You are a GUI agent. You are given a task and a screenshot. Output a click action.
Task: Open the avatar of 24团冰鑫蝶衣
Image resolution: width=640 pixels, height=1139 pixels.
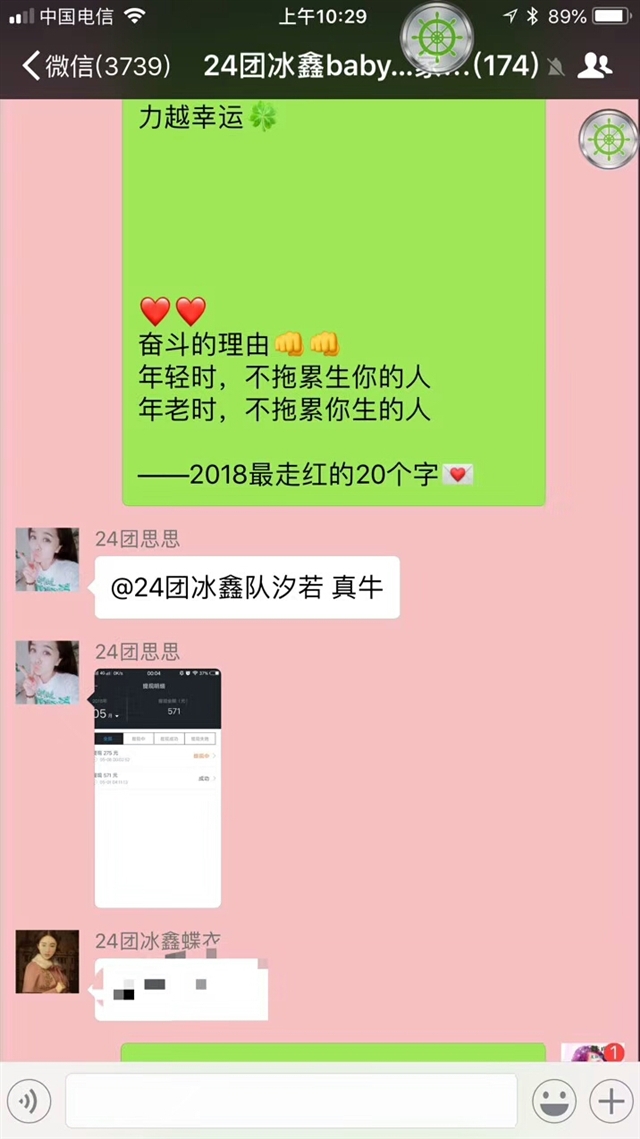[47, 961]
